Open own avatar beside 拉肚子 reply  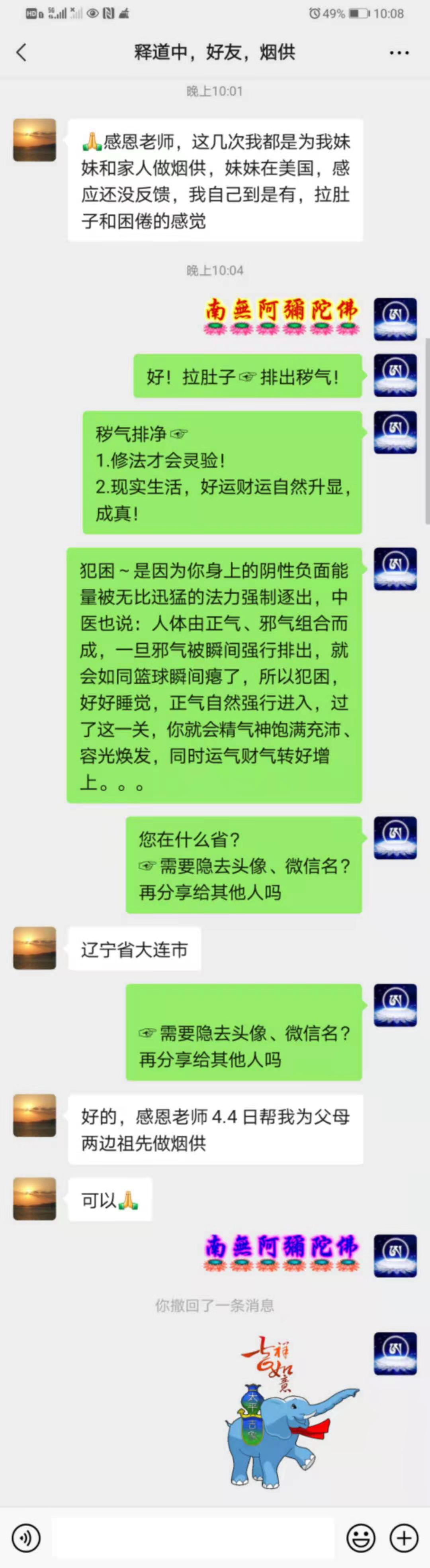point(395,375)
